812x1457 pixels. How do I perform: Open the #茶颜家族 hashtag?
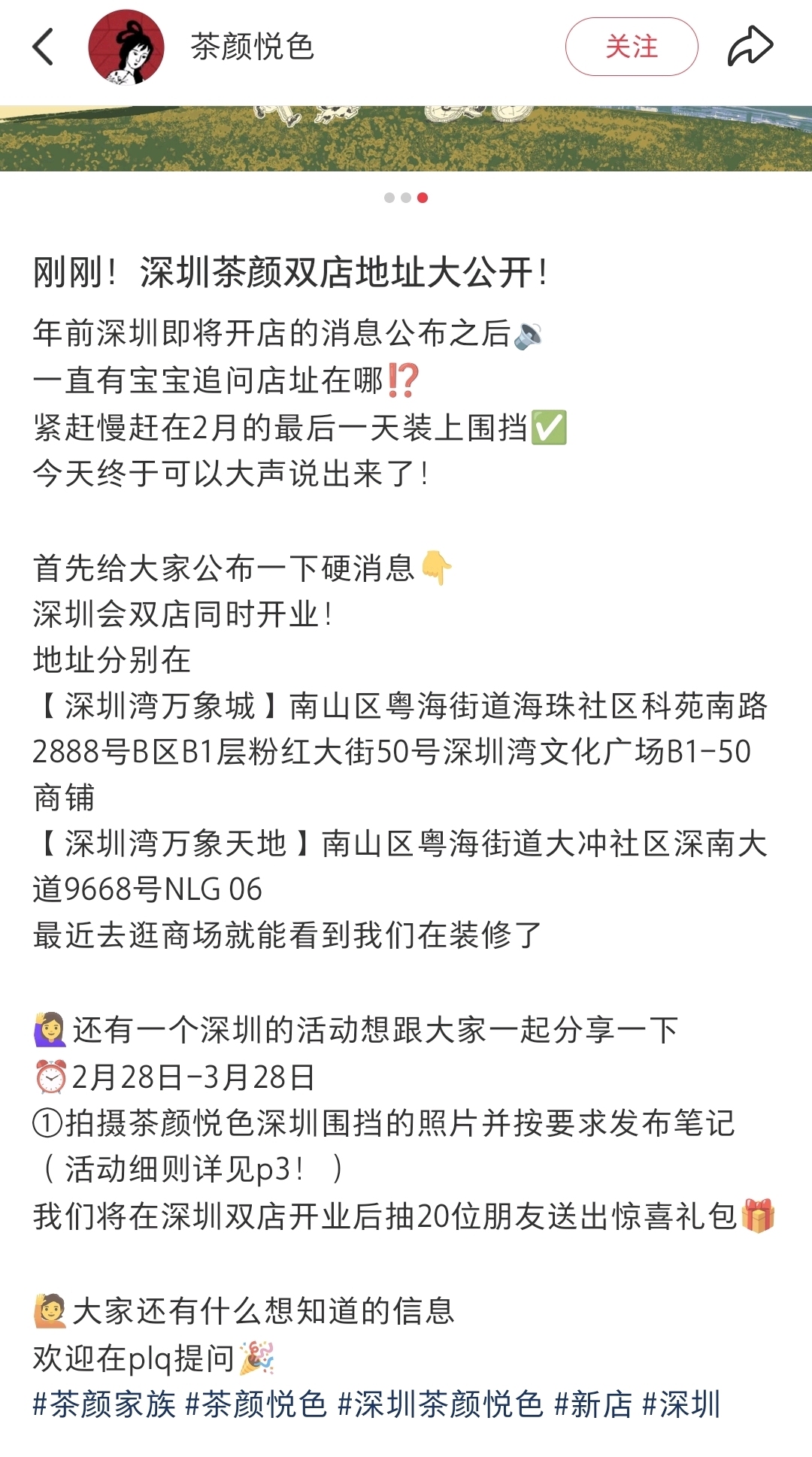click(104, 1404)
